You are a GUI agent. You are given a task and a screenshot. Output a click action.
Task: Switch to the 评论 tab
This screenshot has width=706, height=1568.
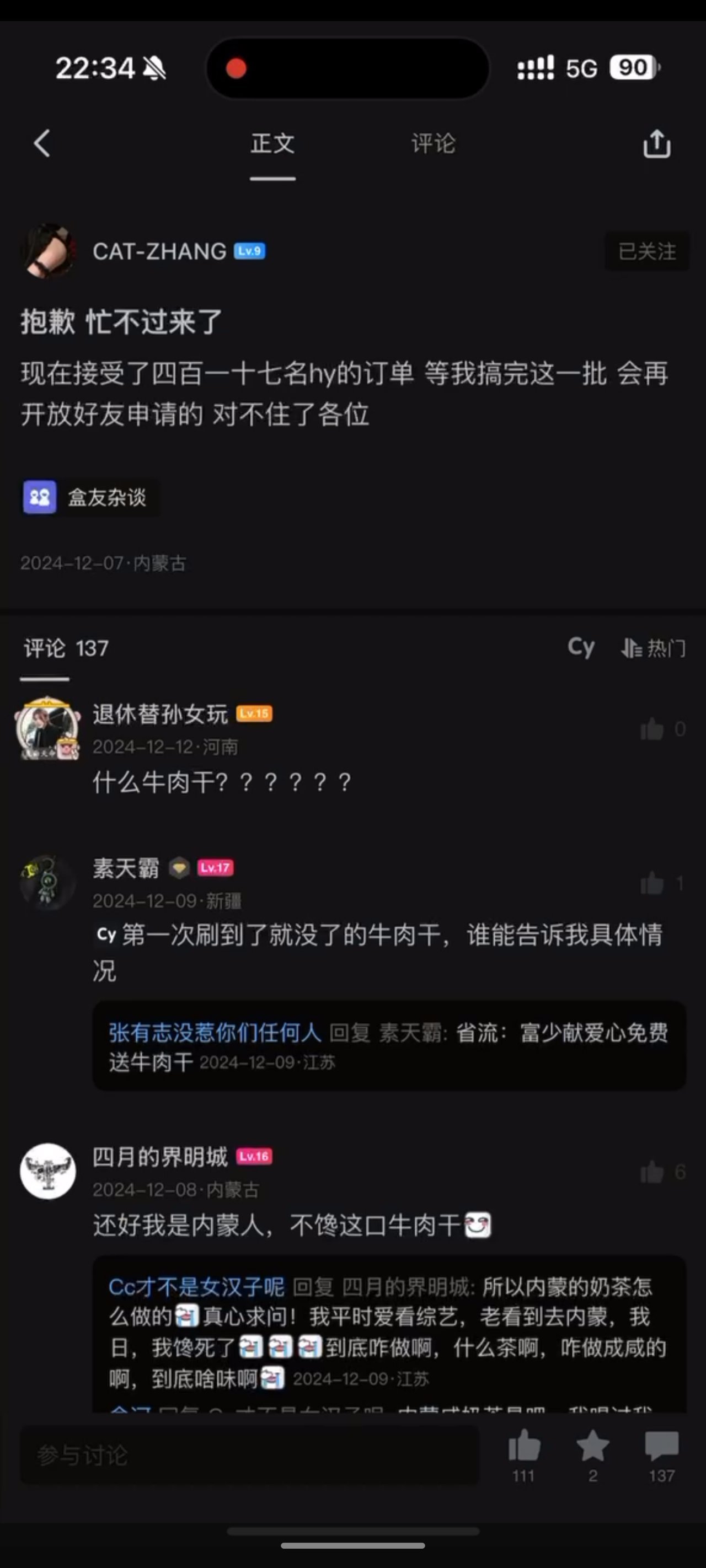click(432, 144)
